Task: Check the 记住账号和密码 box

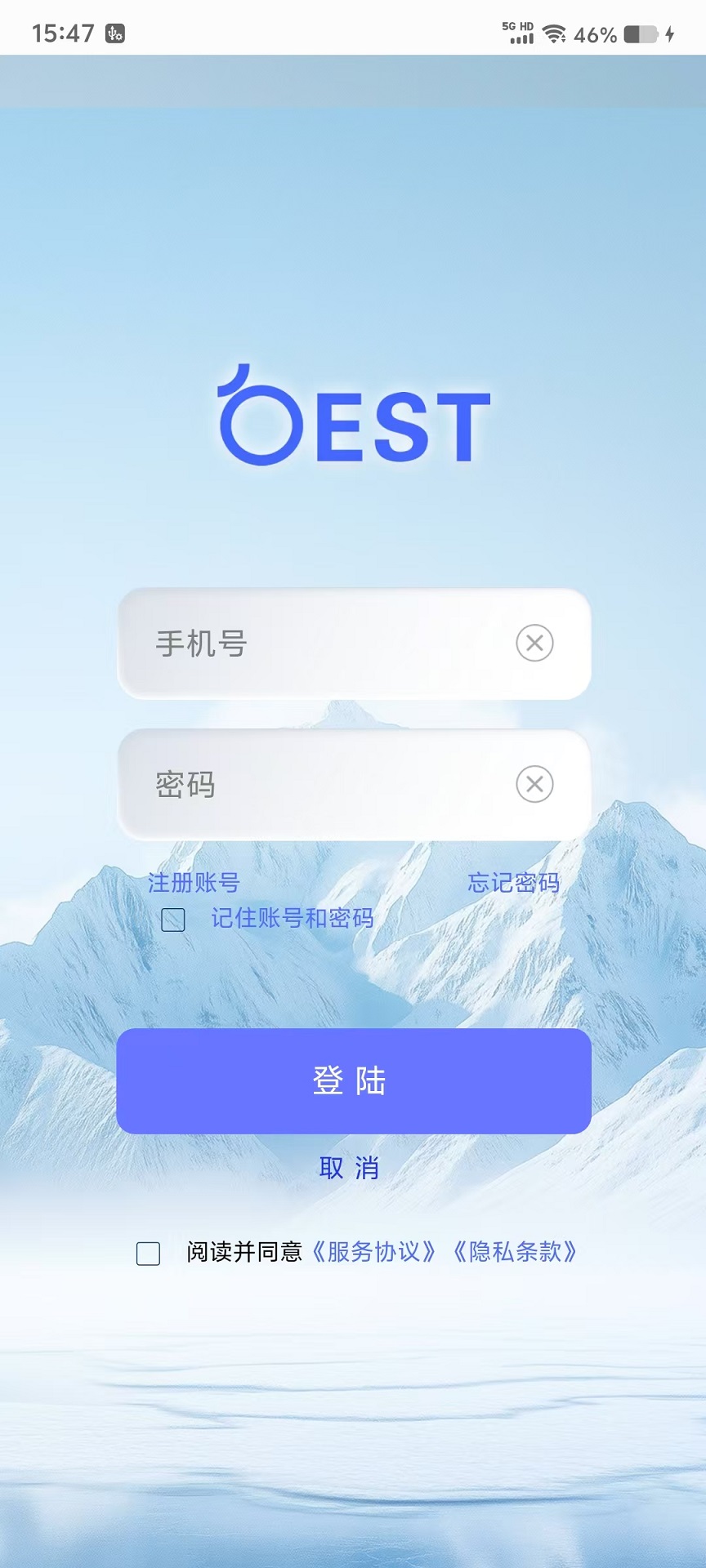Action: 173,920
